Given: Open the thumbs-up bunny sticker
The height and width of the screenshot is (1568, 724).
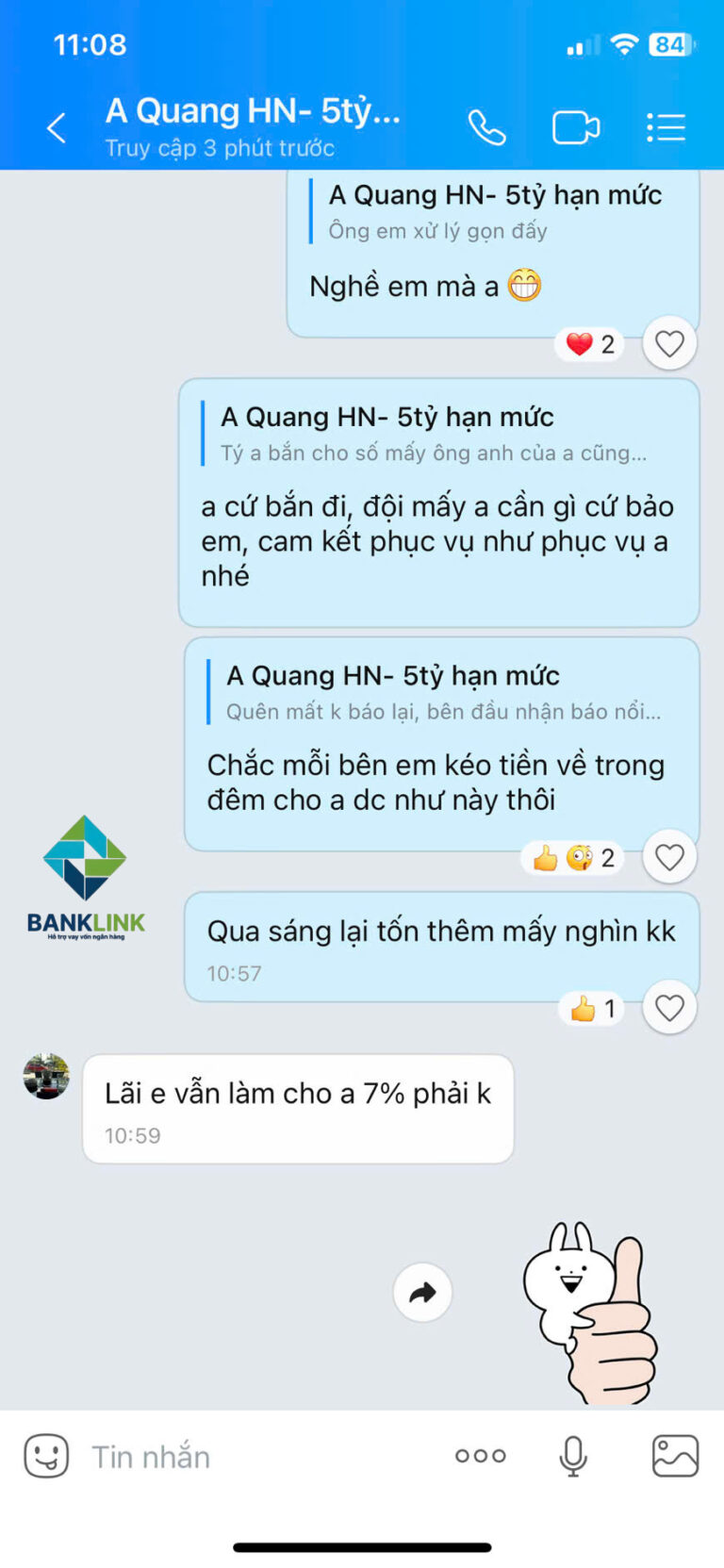Looking at the screenshot, I should click(591, 1312).
